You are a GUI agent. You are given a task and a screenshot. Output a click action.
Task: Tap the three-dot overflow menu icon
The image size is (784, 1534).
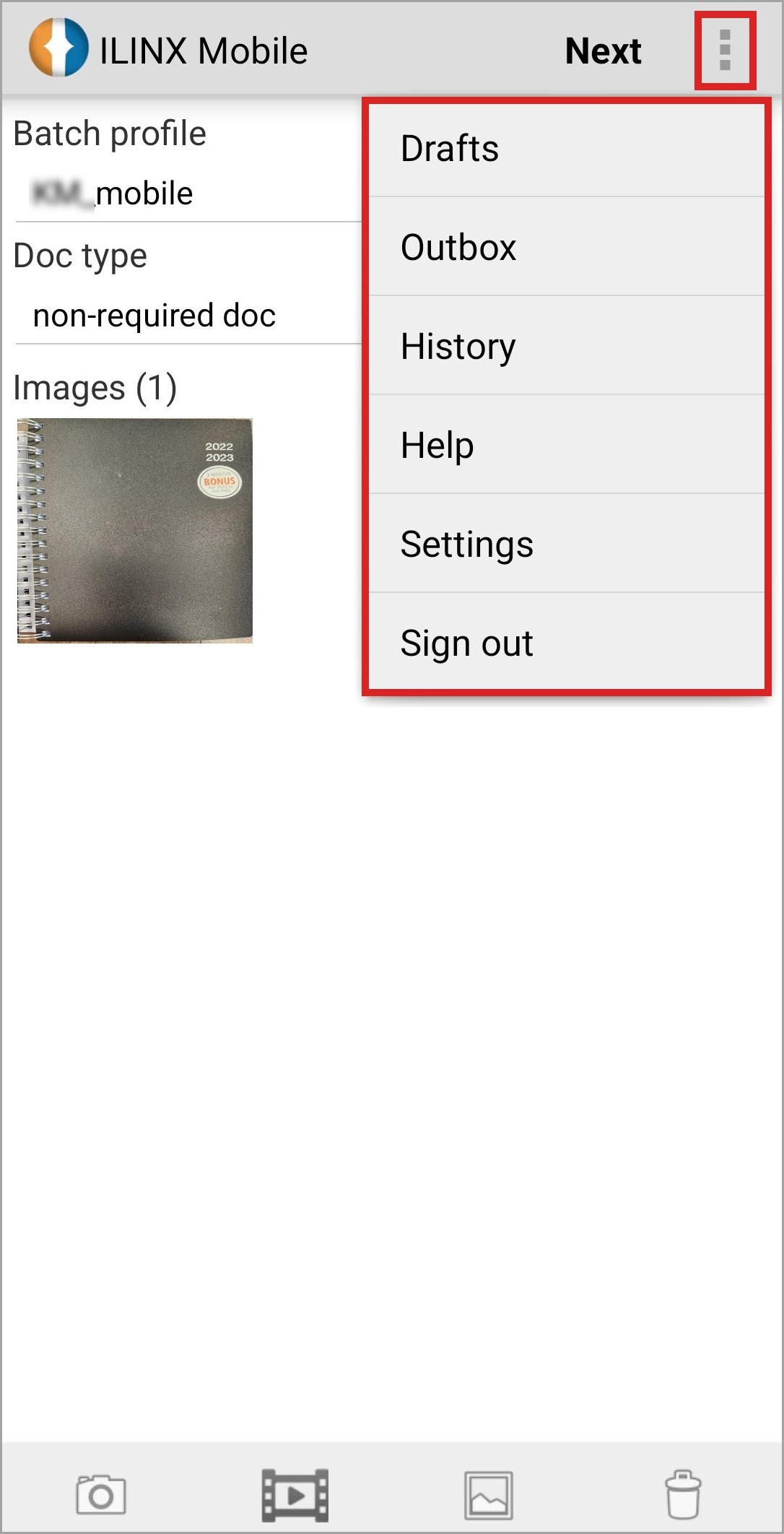[x=725, y=51]
